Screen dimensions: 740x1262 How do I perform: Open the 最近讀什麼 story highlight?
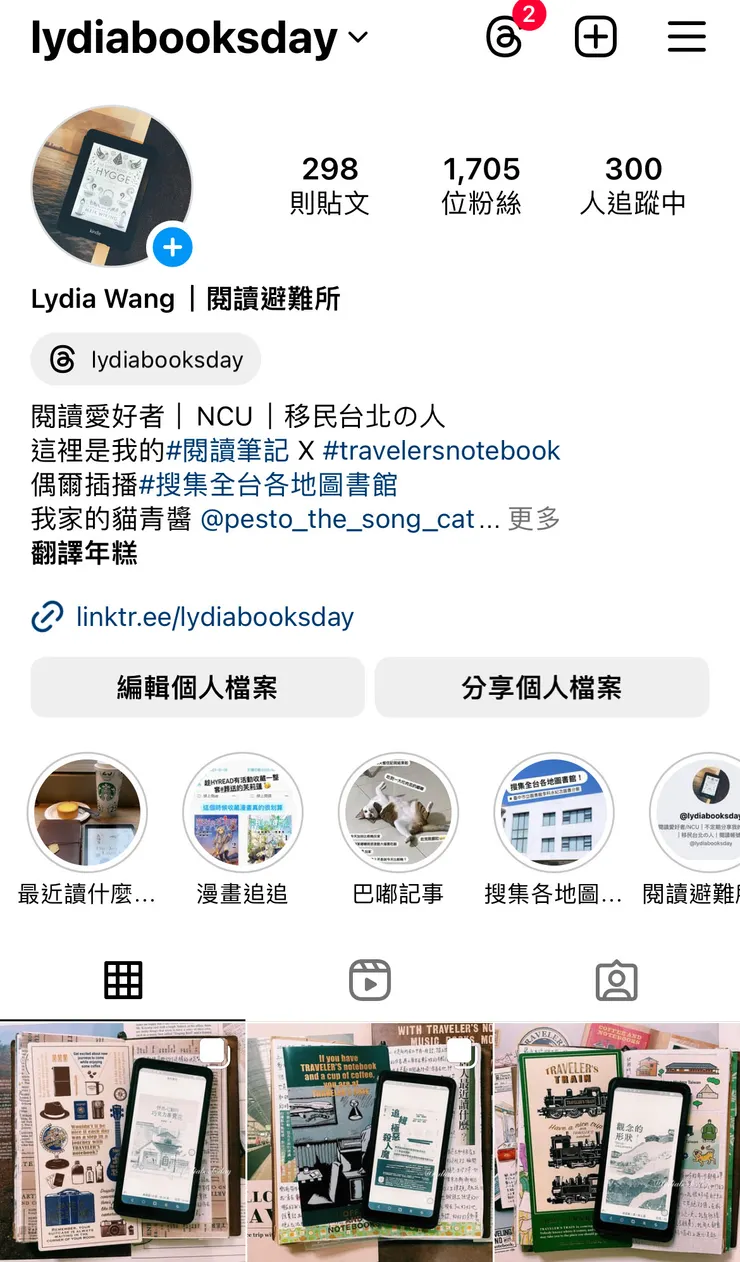click(88, 812)
